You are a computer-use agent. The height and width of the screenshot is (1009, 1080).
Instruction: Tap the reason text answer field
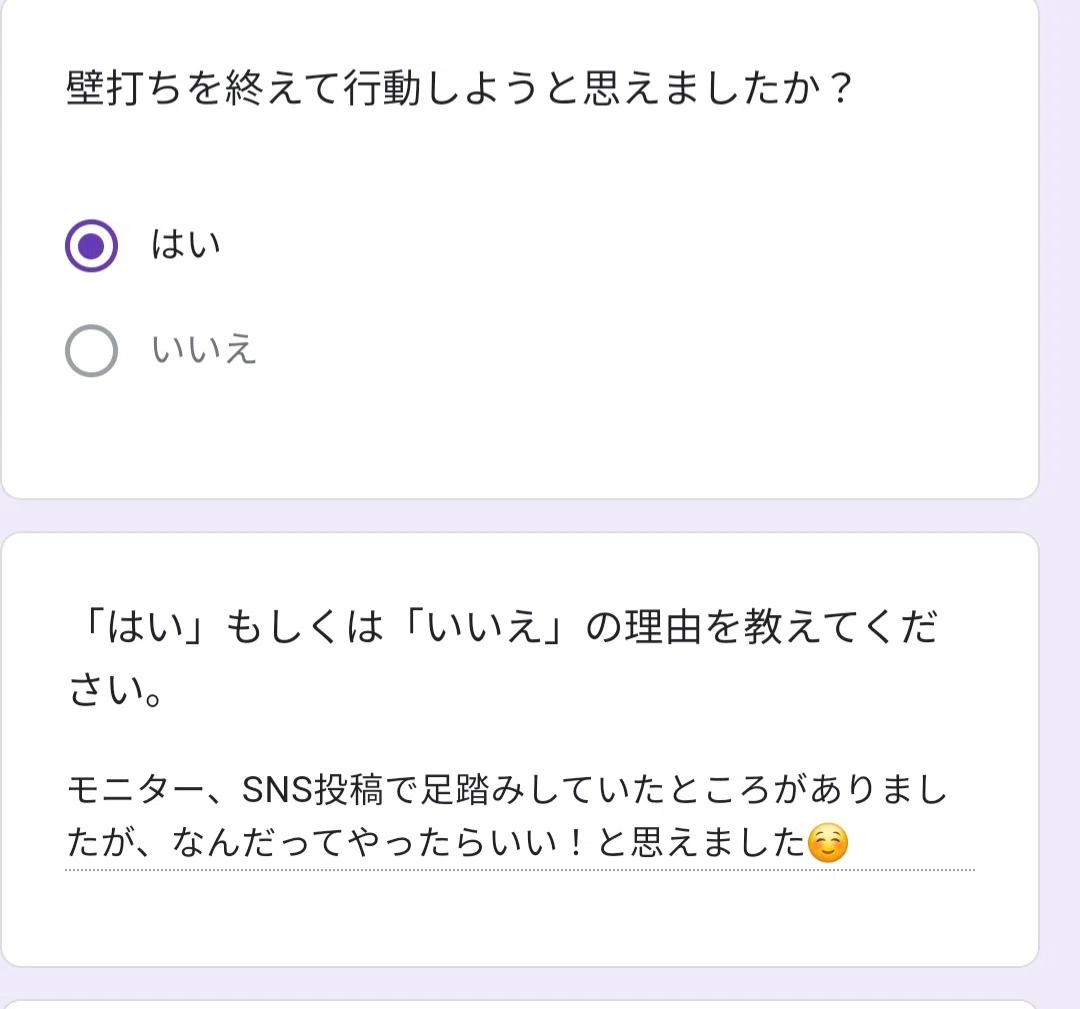point(520,818)
